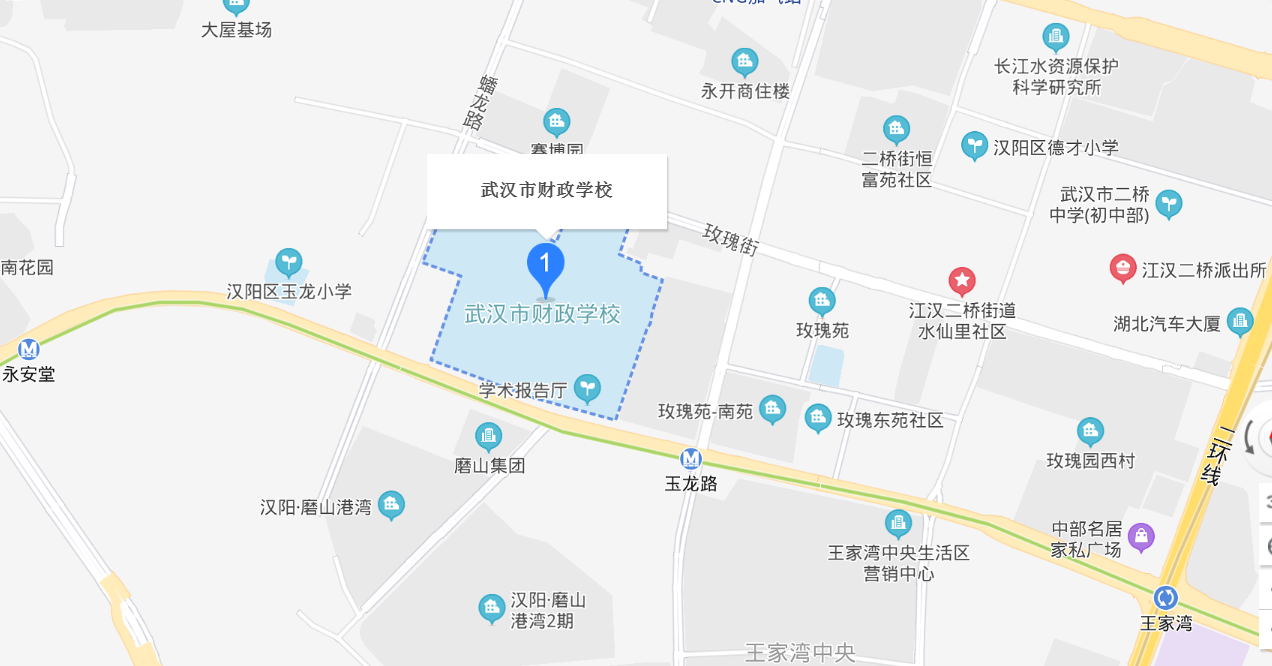Open the 中部名居家私广场 shopping marker
This screenshot has width=1272, height=666.
tap(1140, 538)
